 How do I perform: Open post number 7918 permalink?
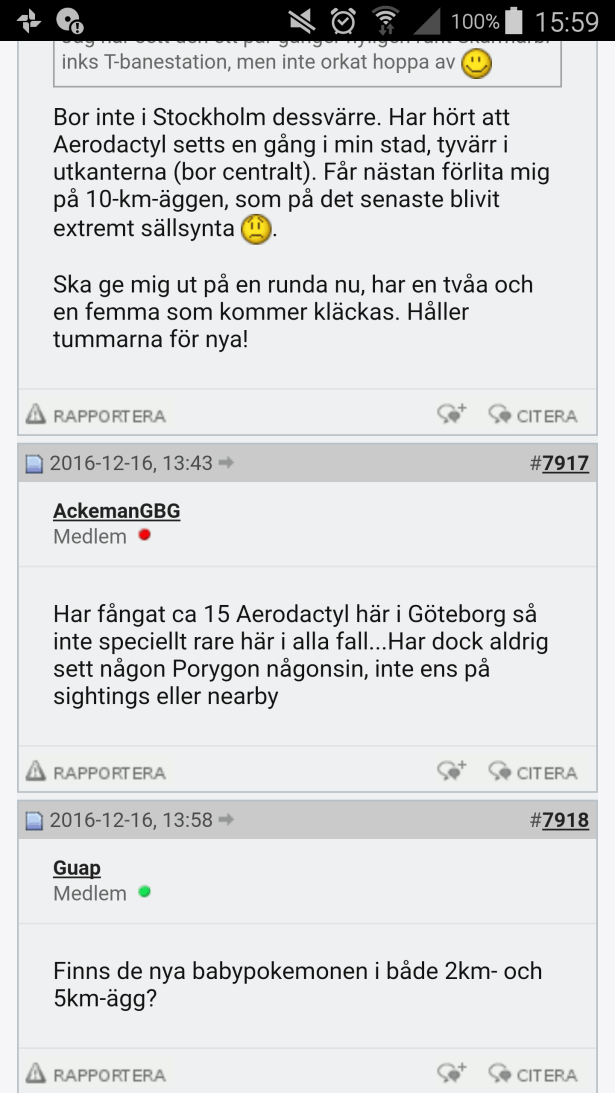point(565,820)
